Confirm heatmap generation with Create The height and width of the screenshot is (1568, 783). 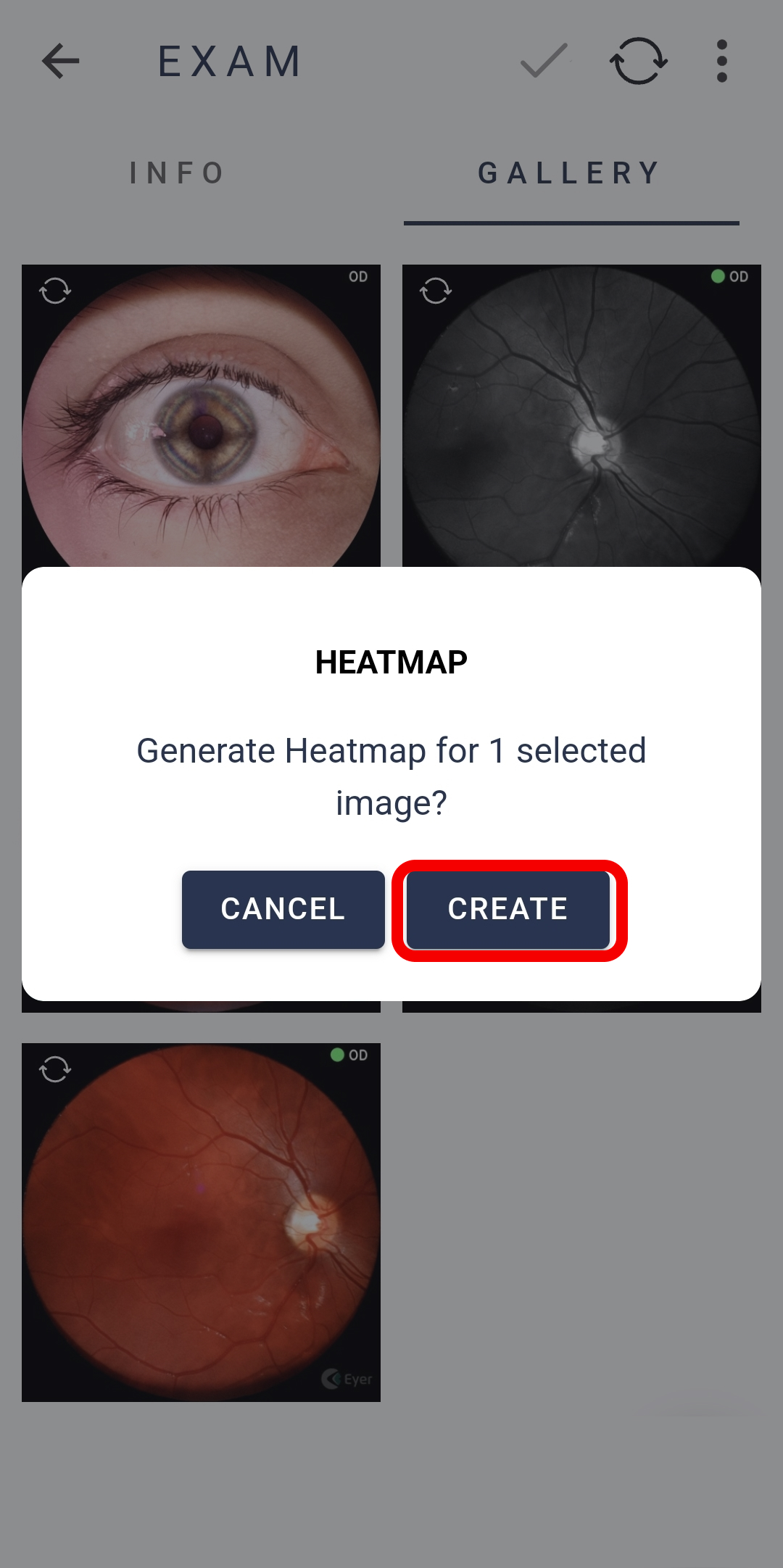click(508, 909)
